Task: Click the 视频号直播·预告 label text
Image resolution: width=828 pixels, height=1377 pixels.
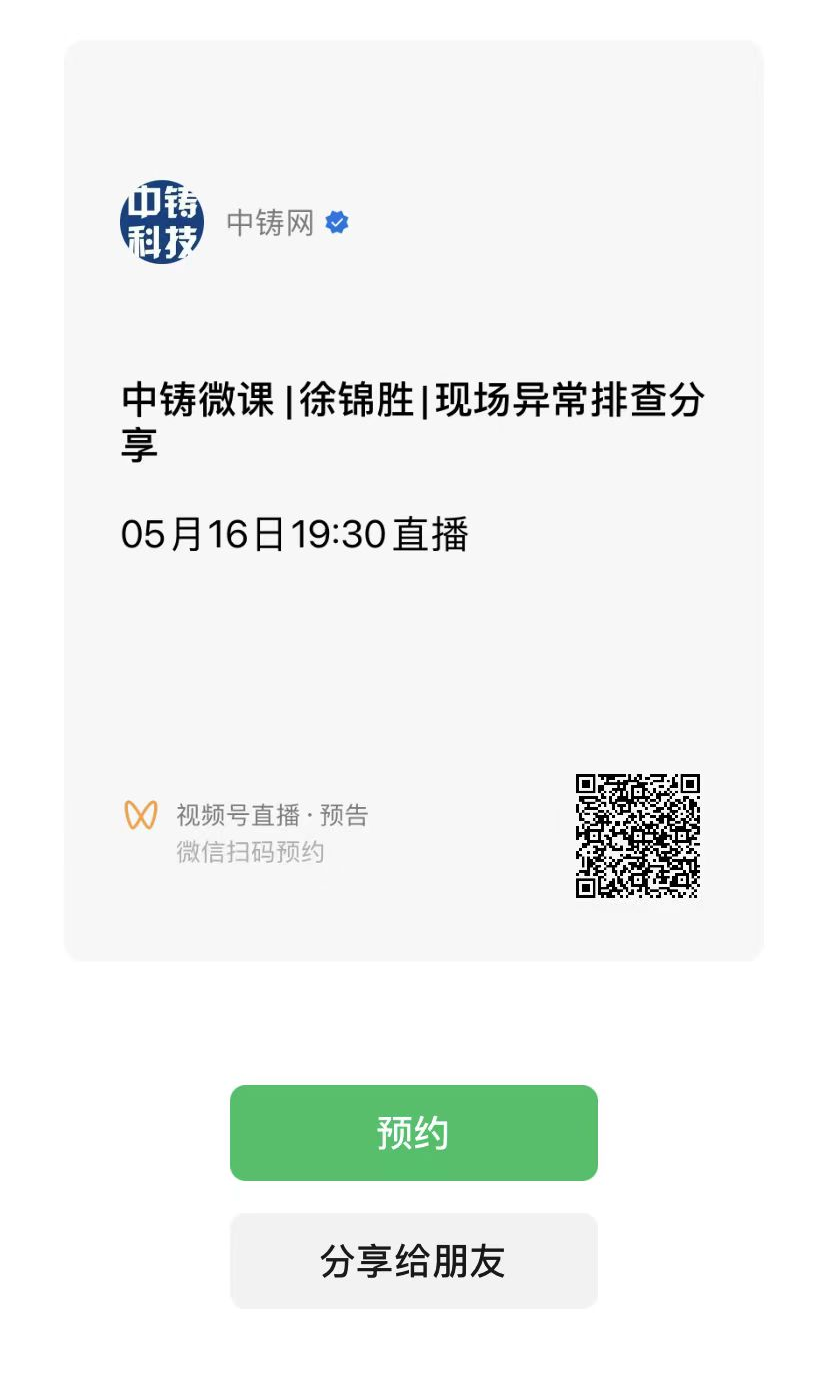Action: [272, 815]
